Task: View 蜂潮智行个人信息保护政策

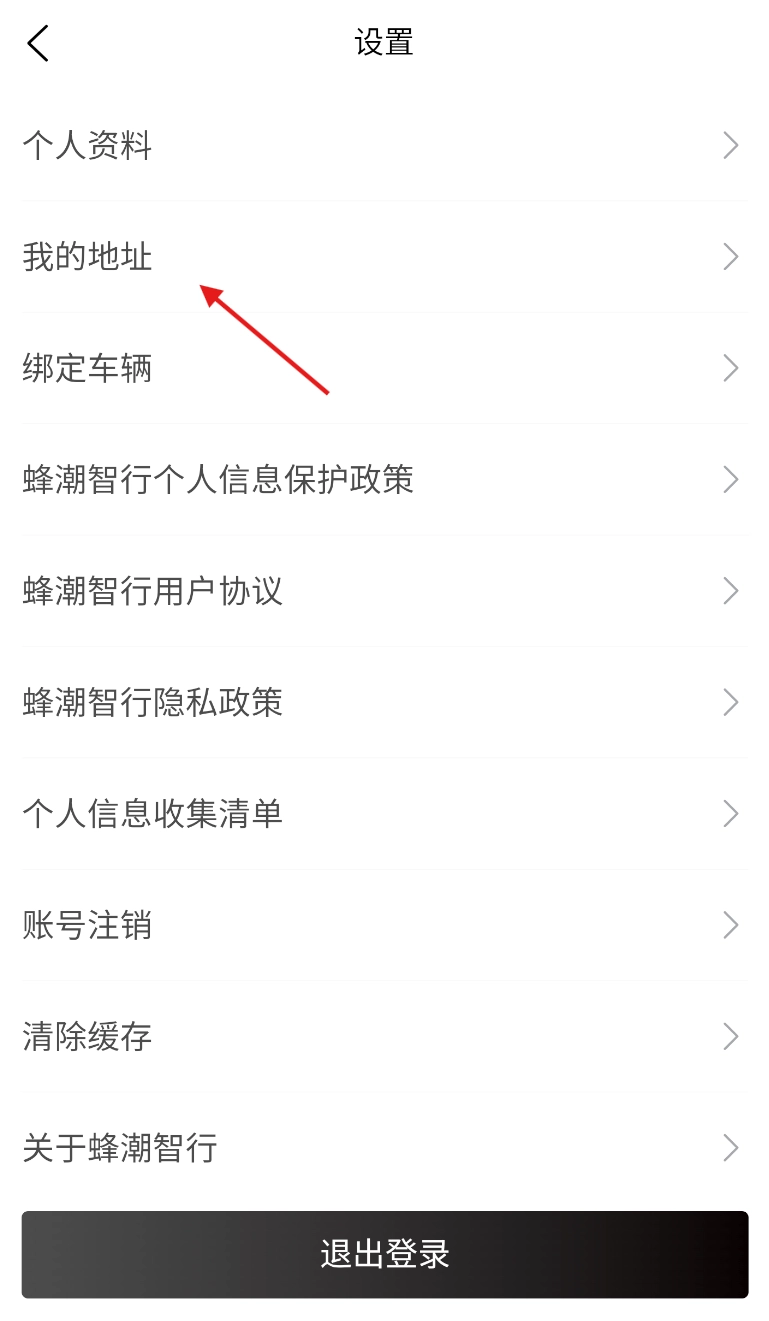Action: [x=384, y=480]
